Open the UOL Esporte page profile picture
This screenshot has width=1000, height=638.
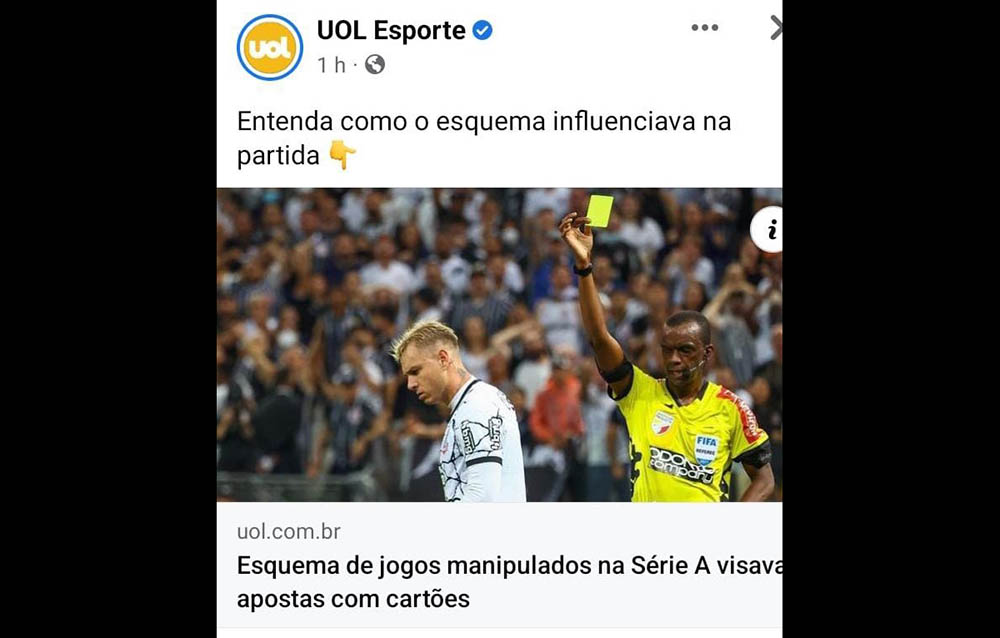pyautogui.click(x=269, y=47)
